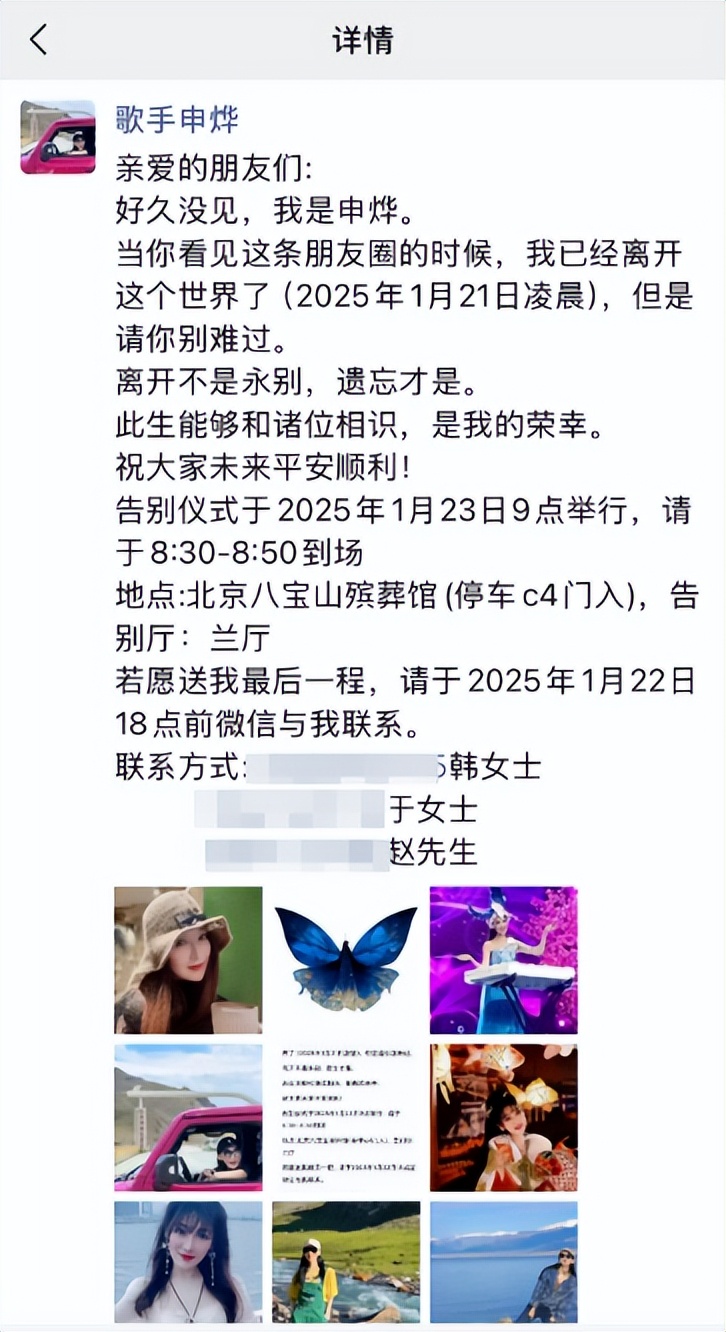Image resolution: width=726 pixels, height=1332 pixels.
Task: View the photo with glowing lanterns
Action: (x=504, y=1118)
